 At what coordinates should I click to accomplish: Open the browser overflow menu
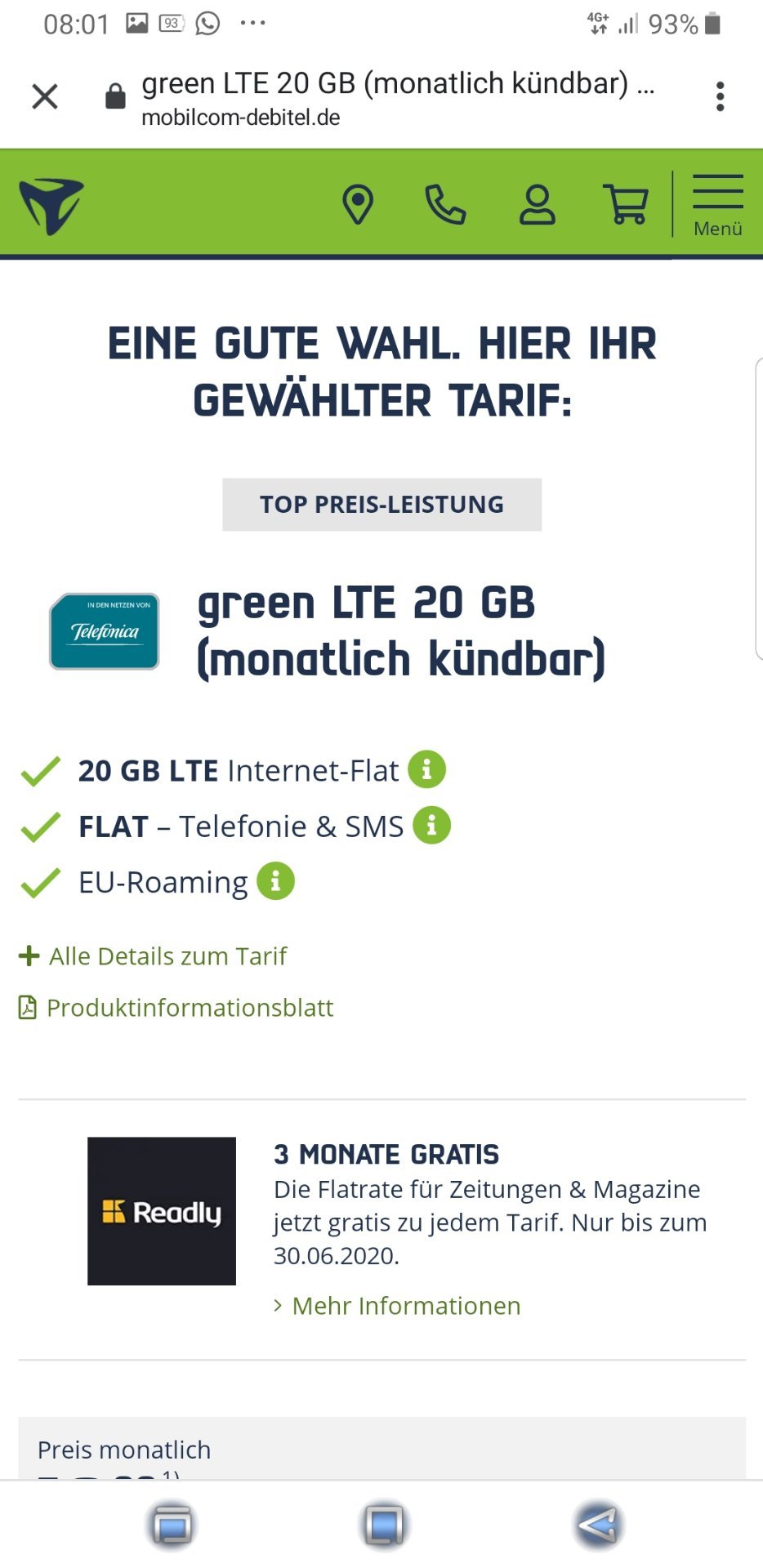click(x=720, y=96)
